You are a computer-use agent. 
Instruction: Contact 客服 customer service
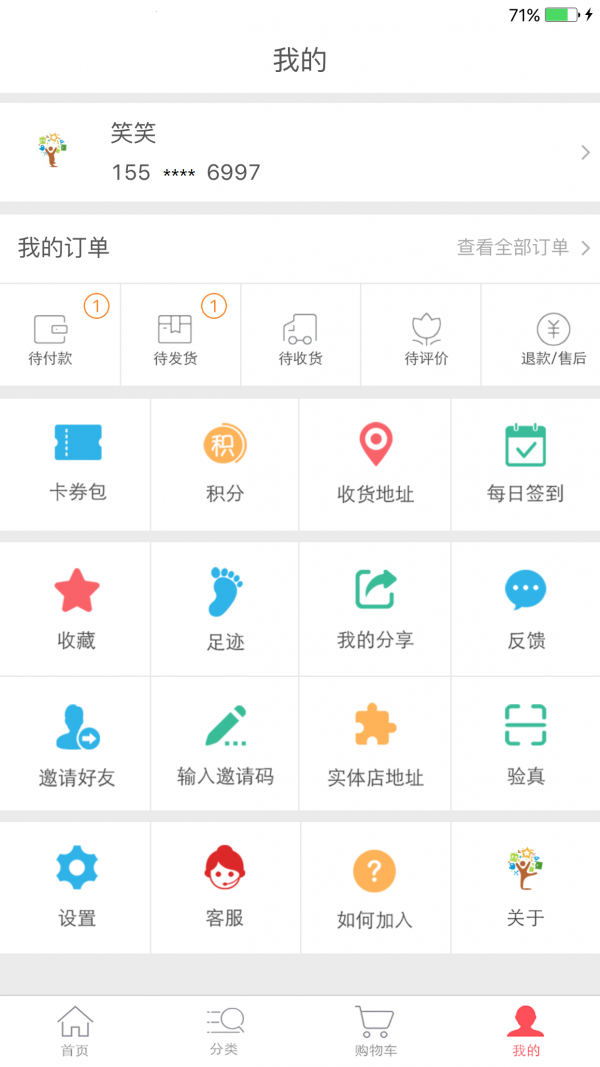(225, 886)
